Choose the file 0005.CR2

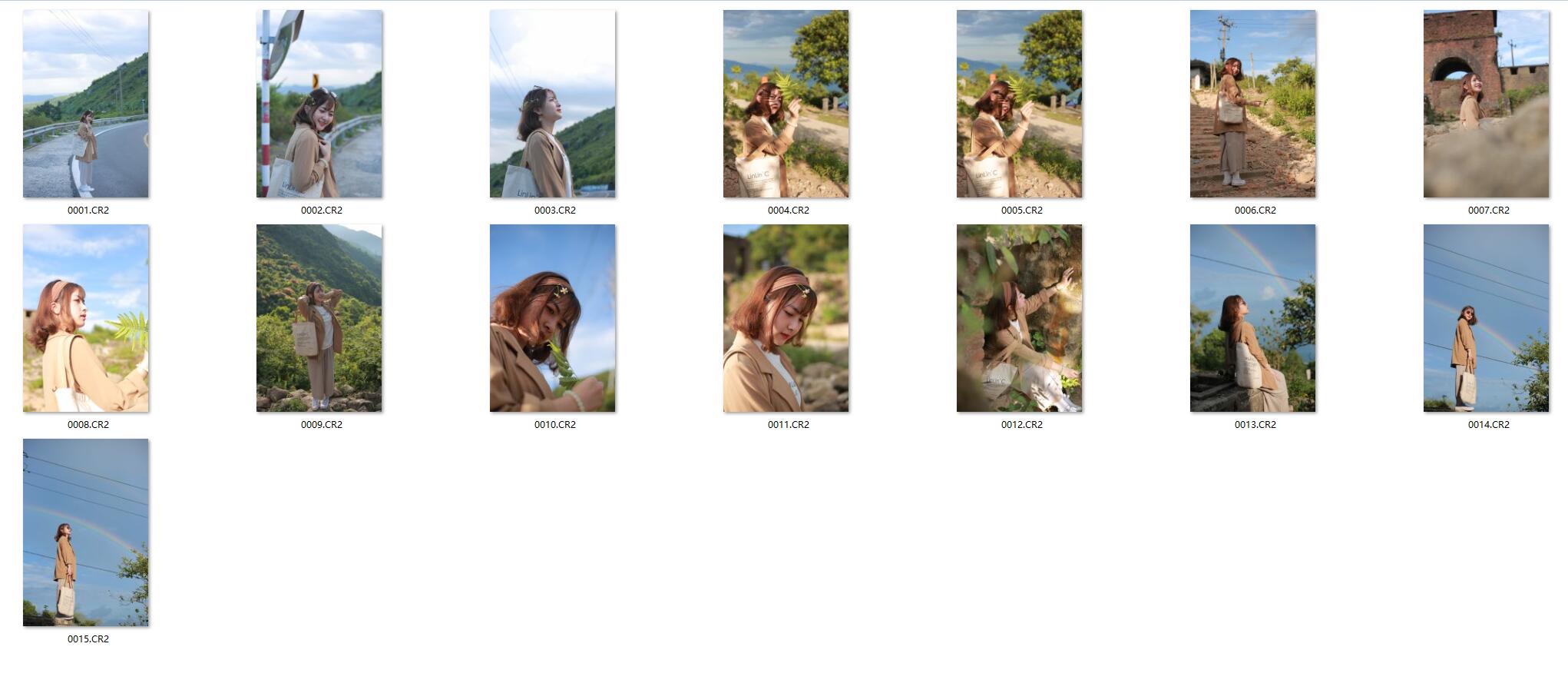click(x=1020, y=104)
